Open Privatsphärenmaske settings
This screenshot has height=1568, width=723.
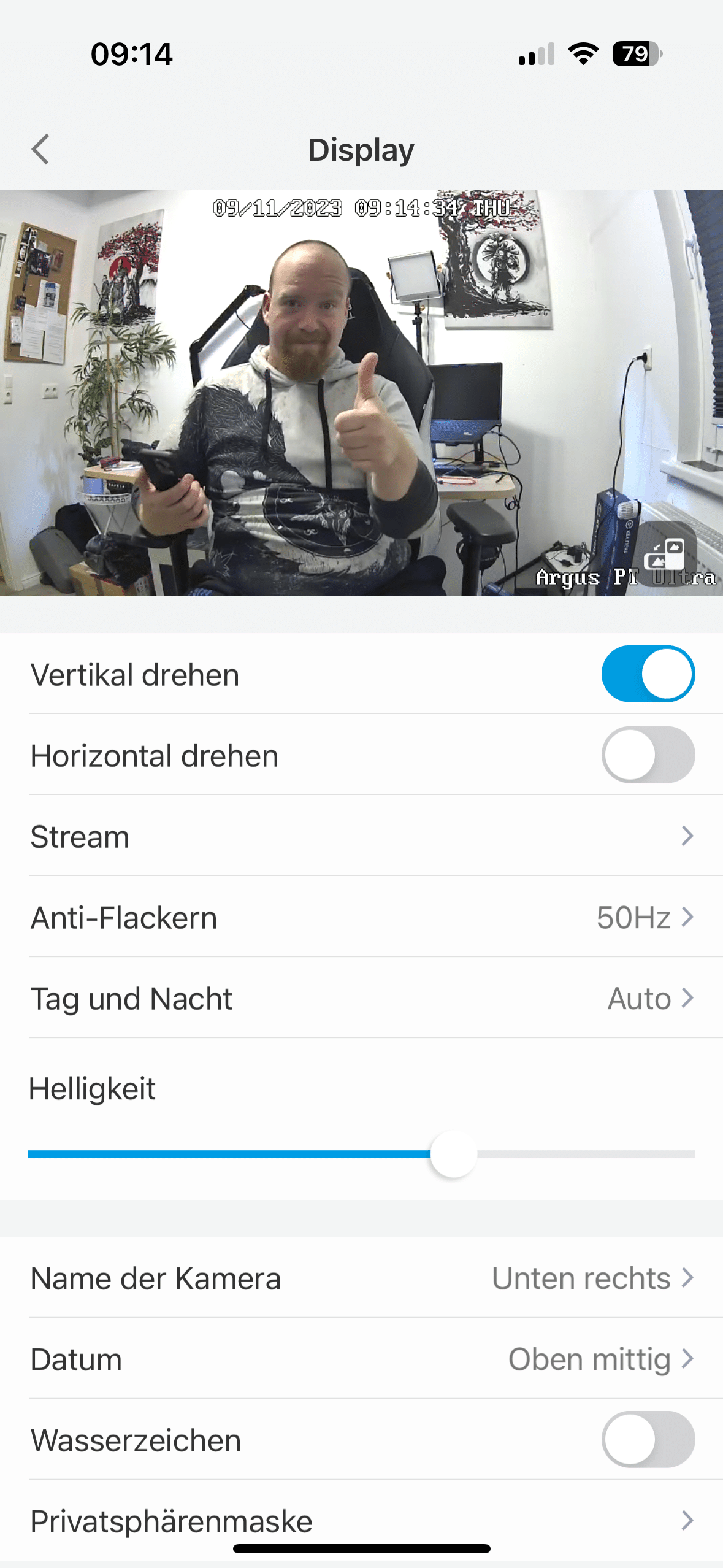361,1520
